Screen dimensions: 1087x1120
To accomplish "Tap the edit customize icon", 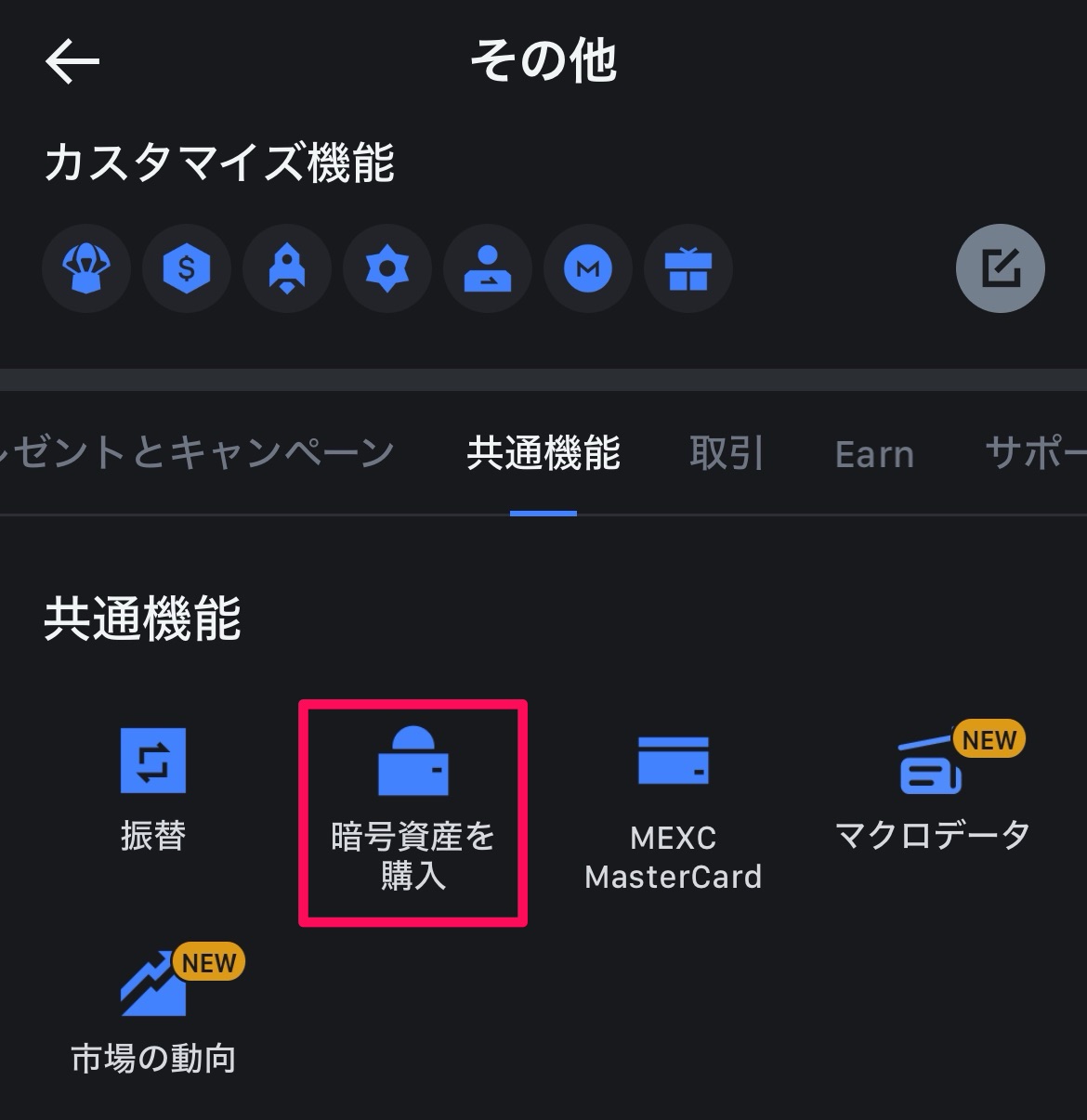I will point(1001,268).
